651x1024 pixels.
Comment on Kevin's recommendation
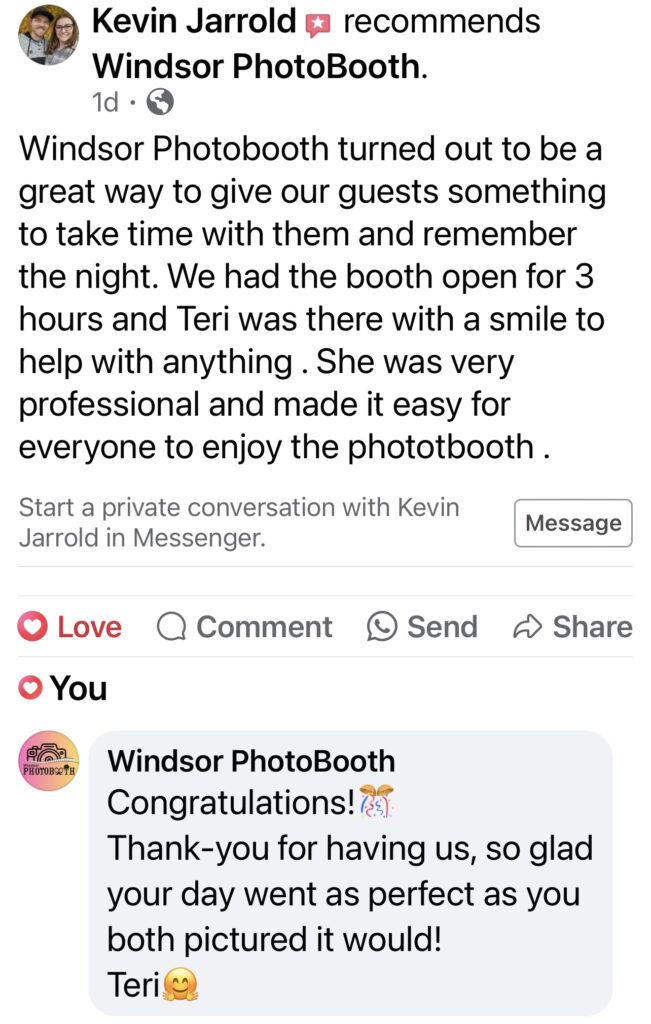(245, 627)
